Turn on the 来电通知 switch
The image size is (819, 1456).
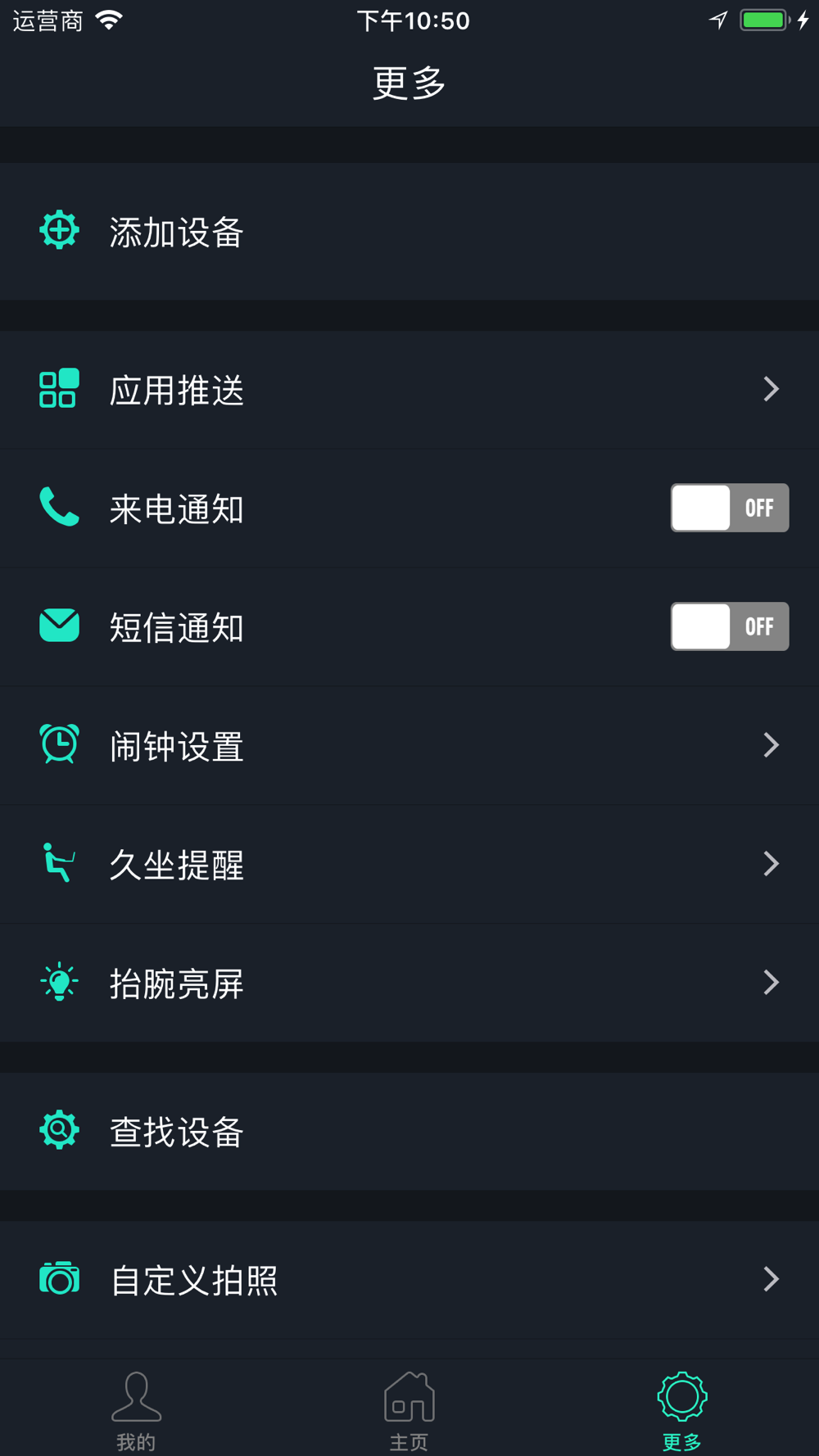pyautogui.click(x=730, y=508)
